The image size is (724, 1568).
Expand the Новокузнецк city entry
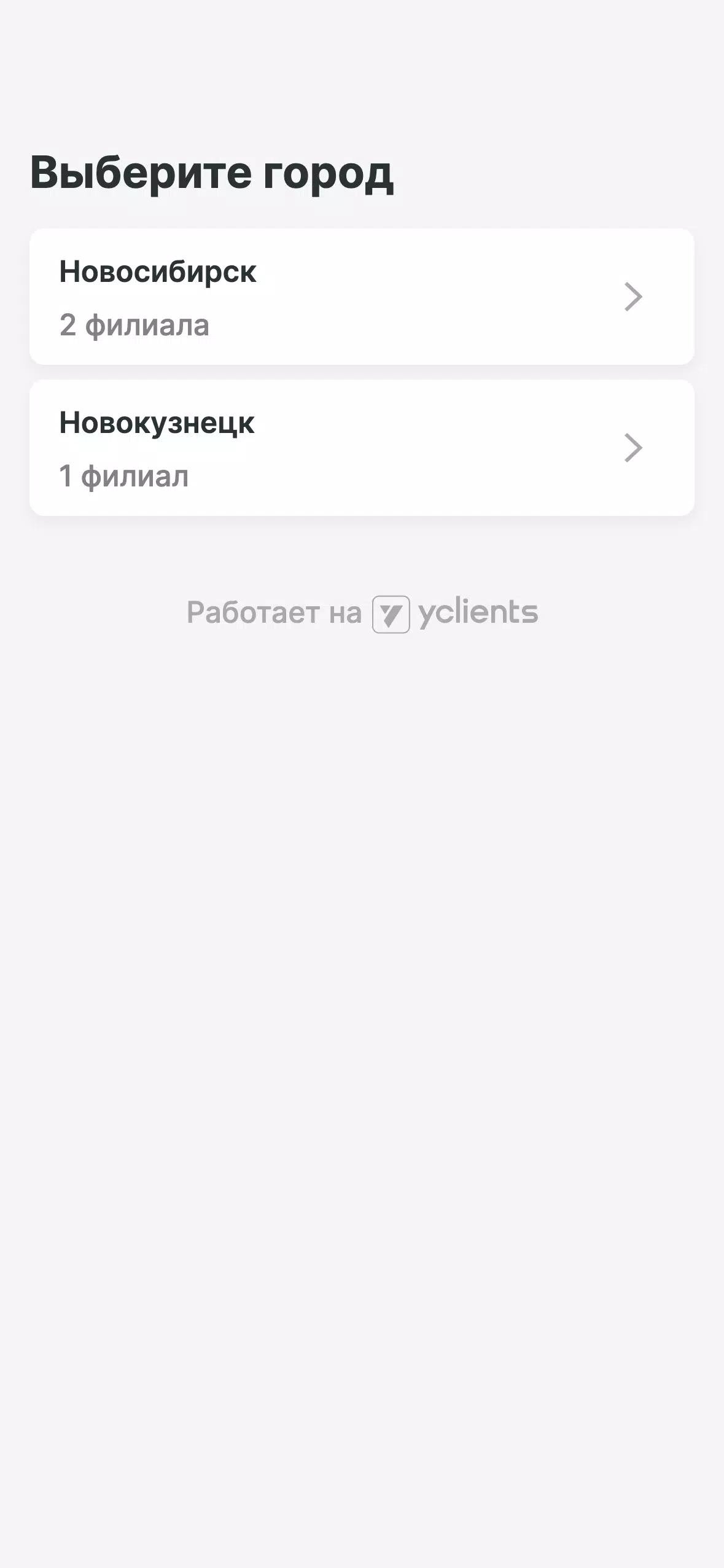(362, 447)
